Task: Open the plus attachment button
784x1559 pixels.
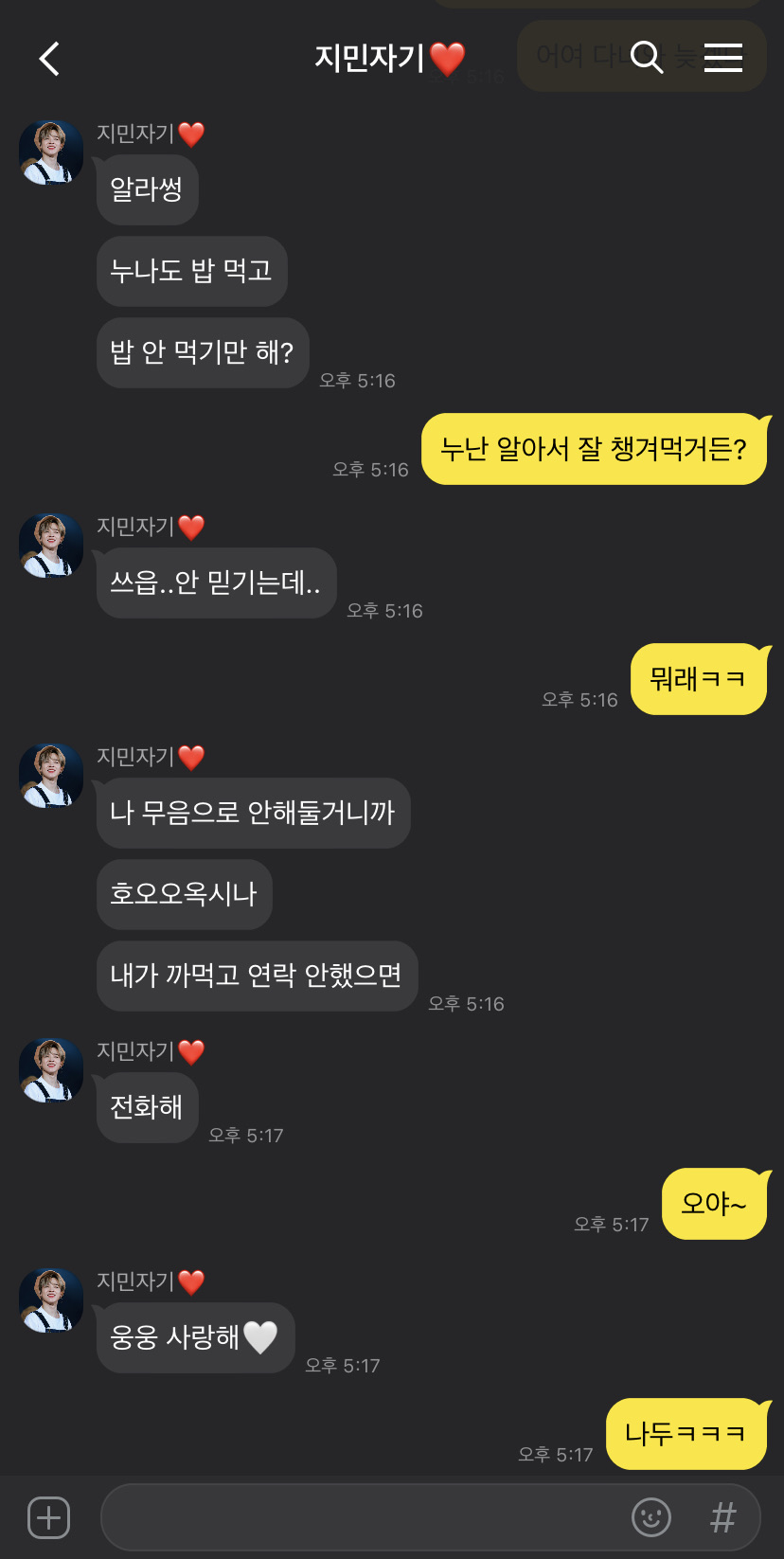Action: click(x=49, y=1517)
